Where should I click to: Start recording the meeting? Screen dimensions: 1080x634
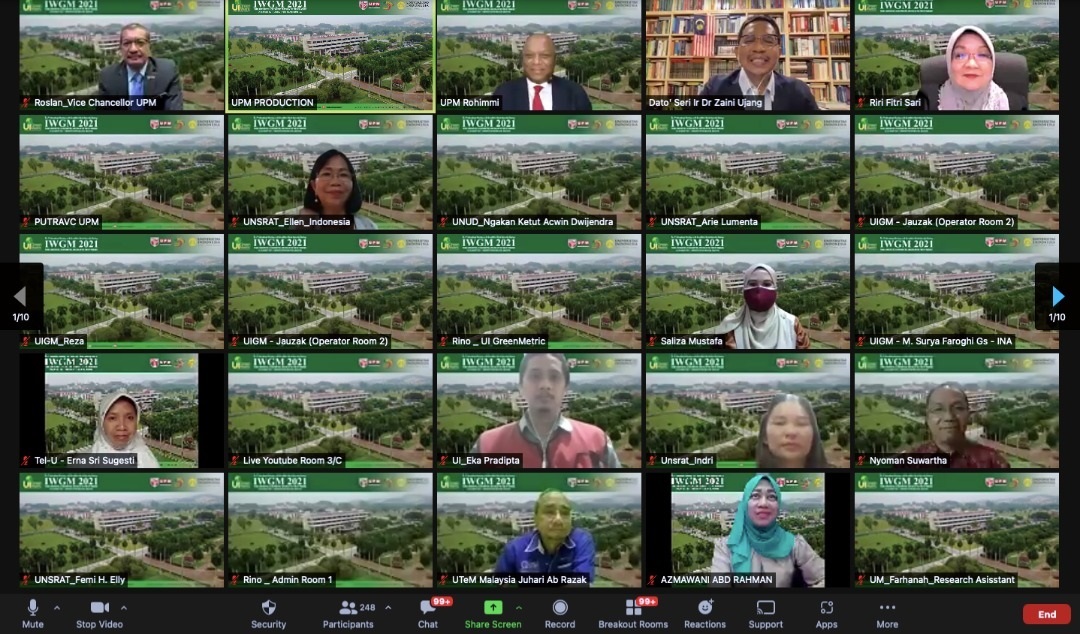(560, 612)
